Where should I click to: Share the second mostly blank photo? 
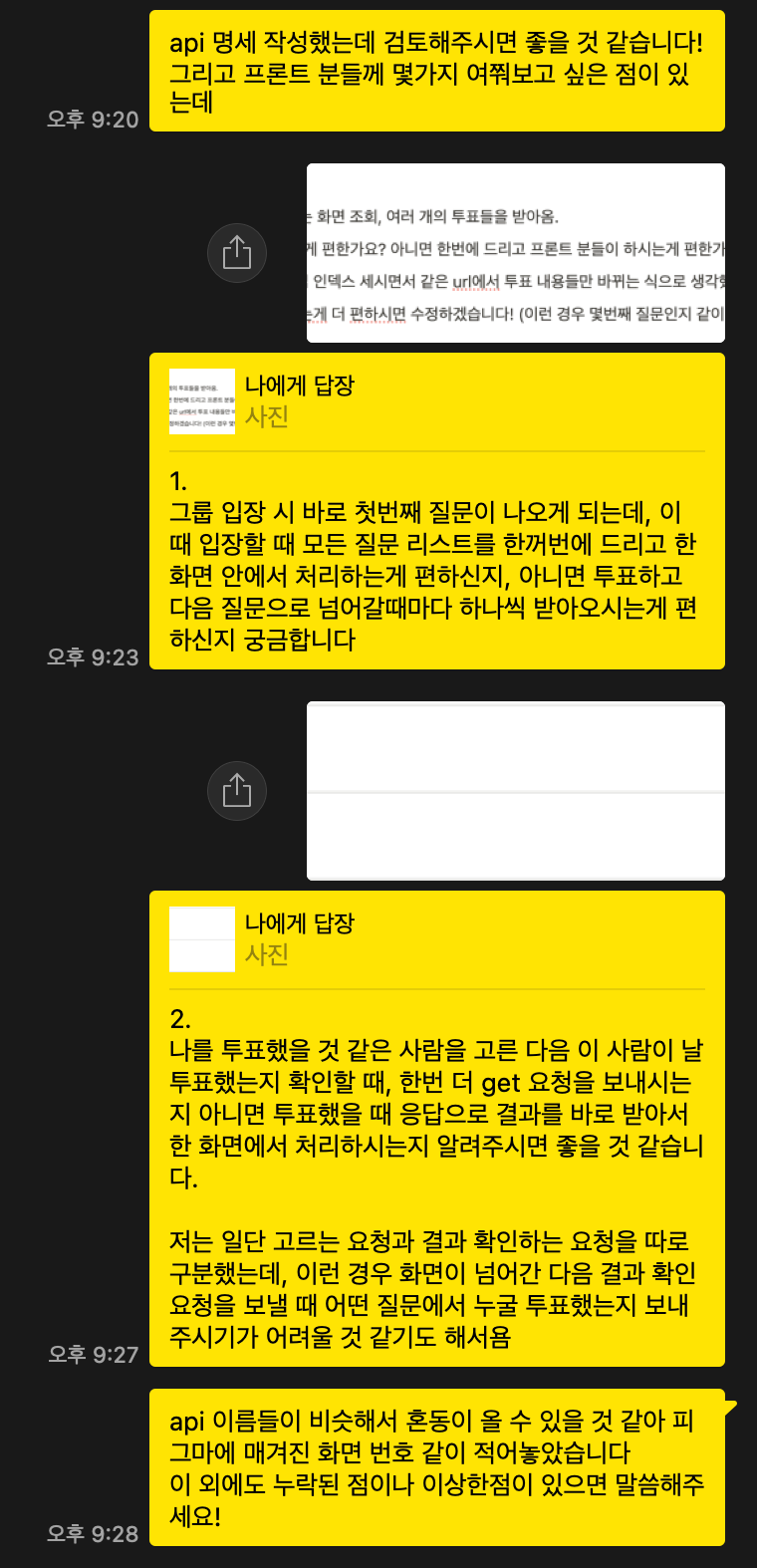tap(237, 791)
